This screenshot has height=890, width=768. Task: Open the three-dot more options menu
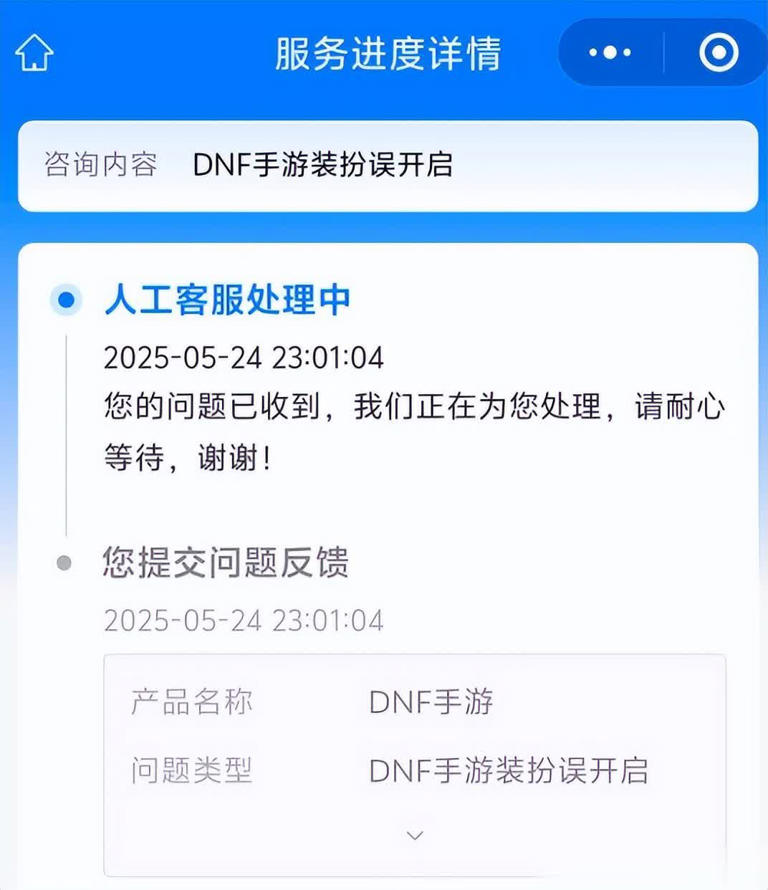[x=611, y=52]
